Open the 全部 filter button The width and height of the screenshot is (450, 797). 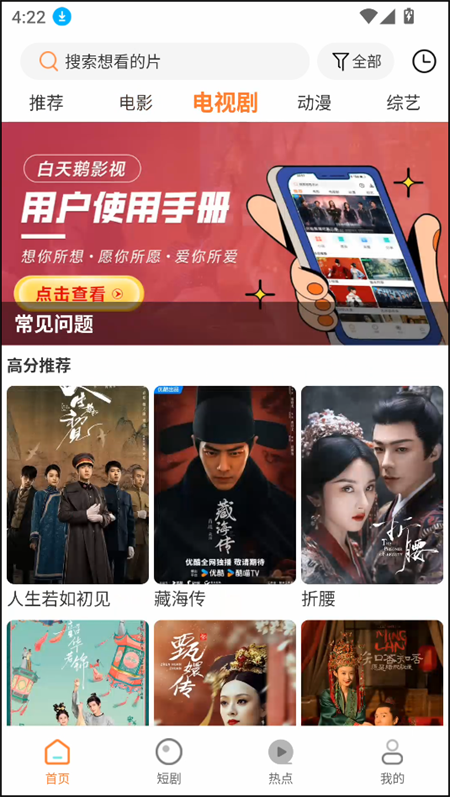[x=356, y=62]
